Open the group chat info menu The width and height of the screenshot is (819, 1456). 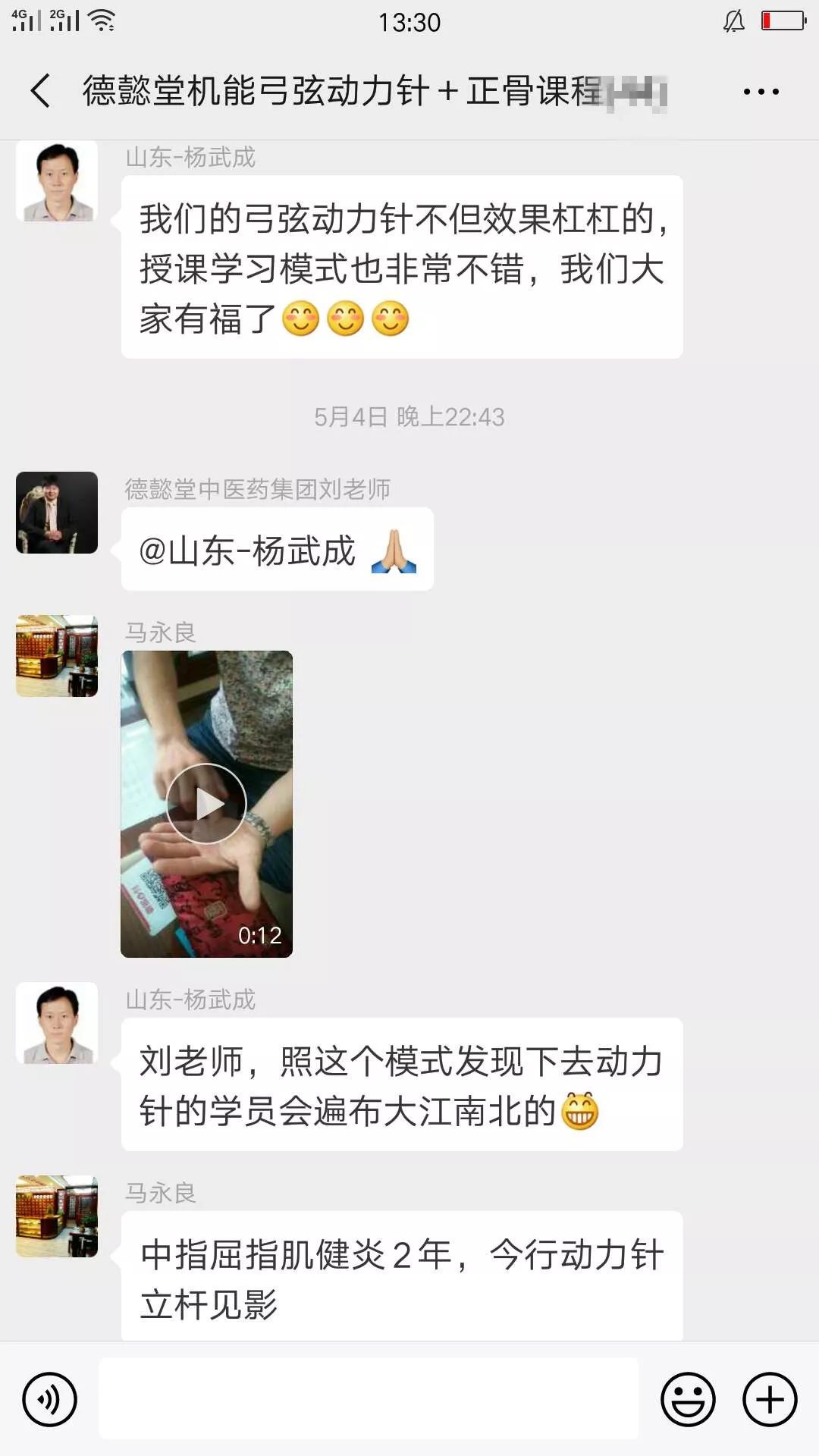tap(761, 92)
